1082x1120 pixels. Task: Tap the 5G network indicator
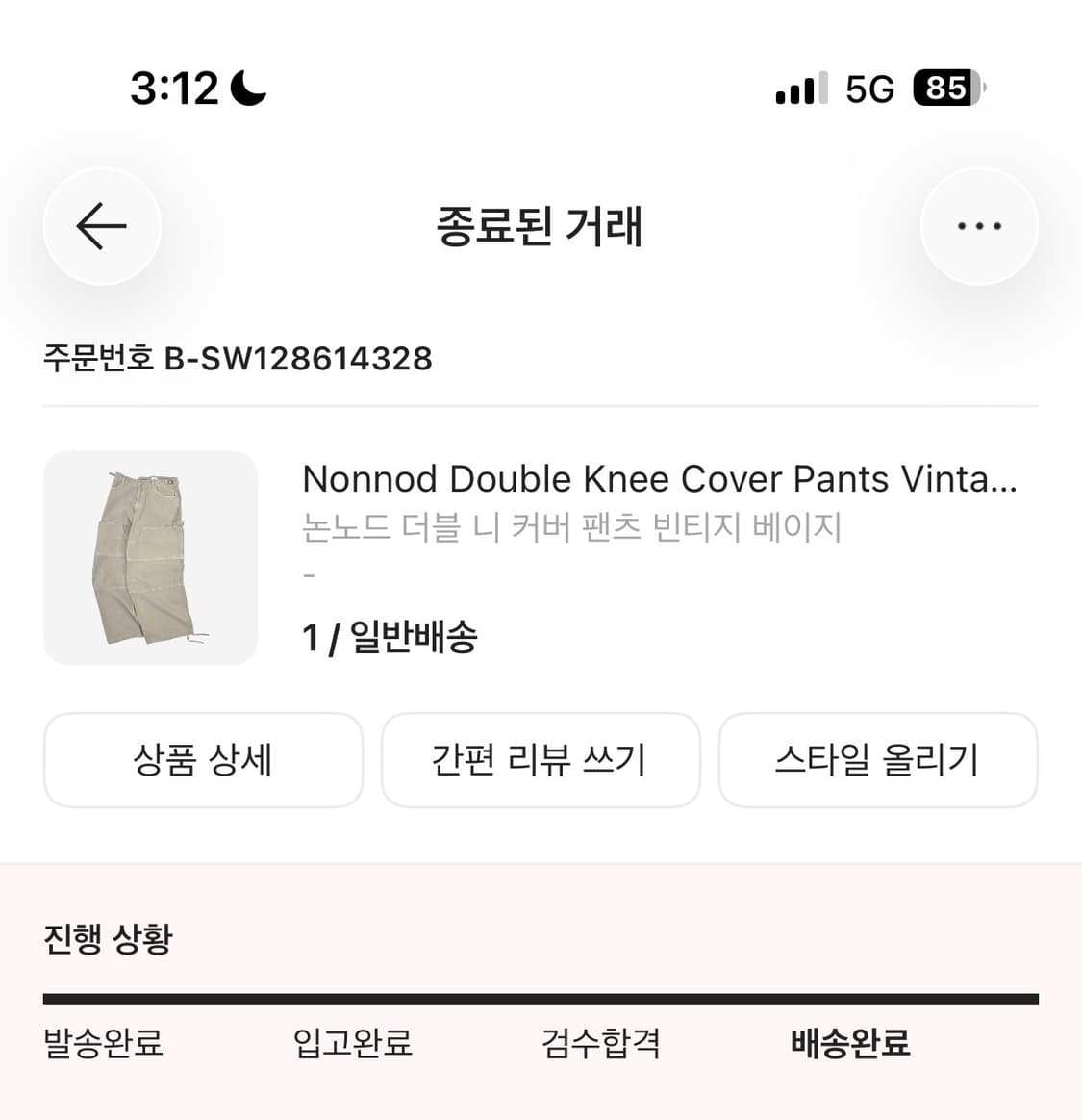[x=870, y=88]
